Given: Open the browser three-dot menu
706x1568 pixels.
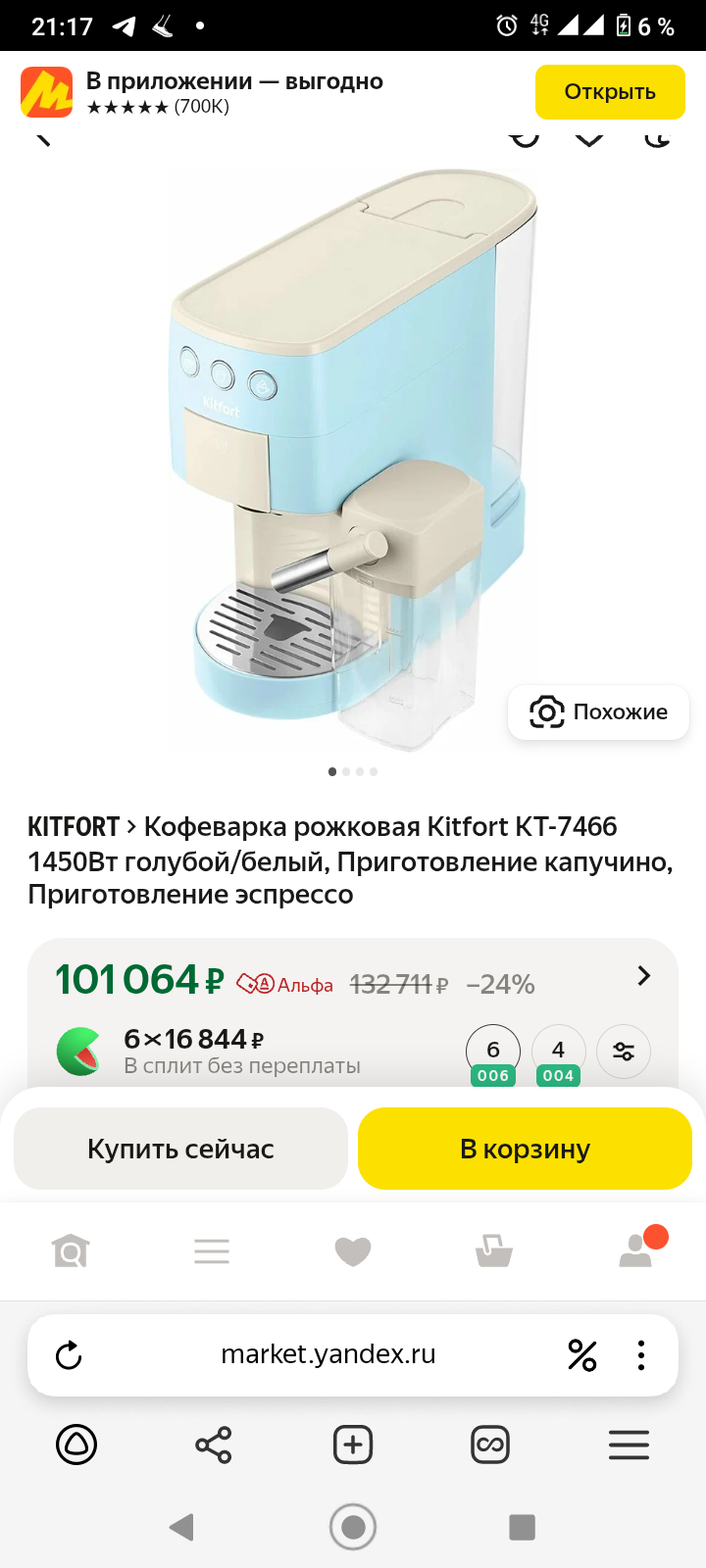Looking at the screenshot, I should point(640,1355).
